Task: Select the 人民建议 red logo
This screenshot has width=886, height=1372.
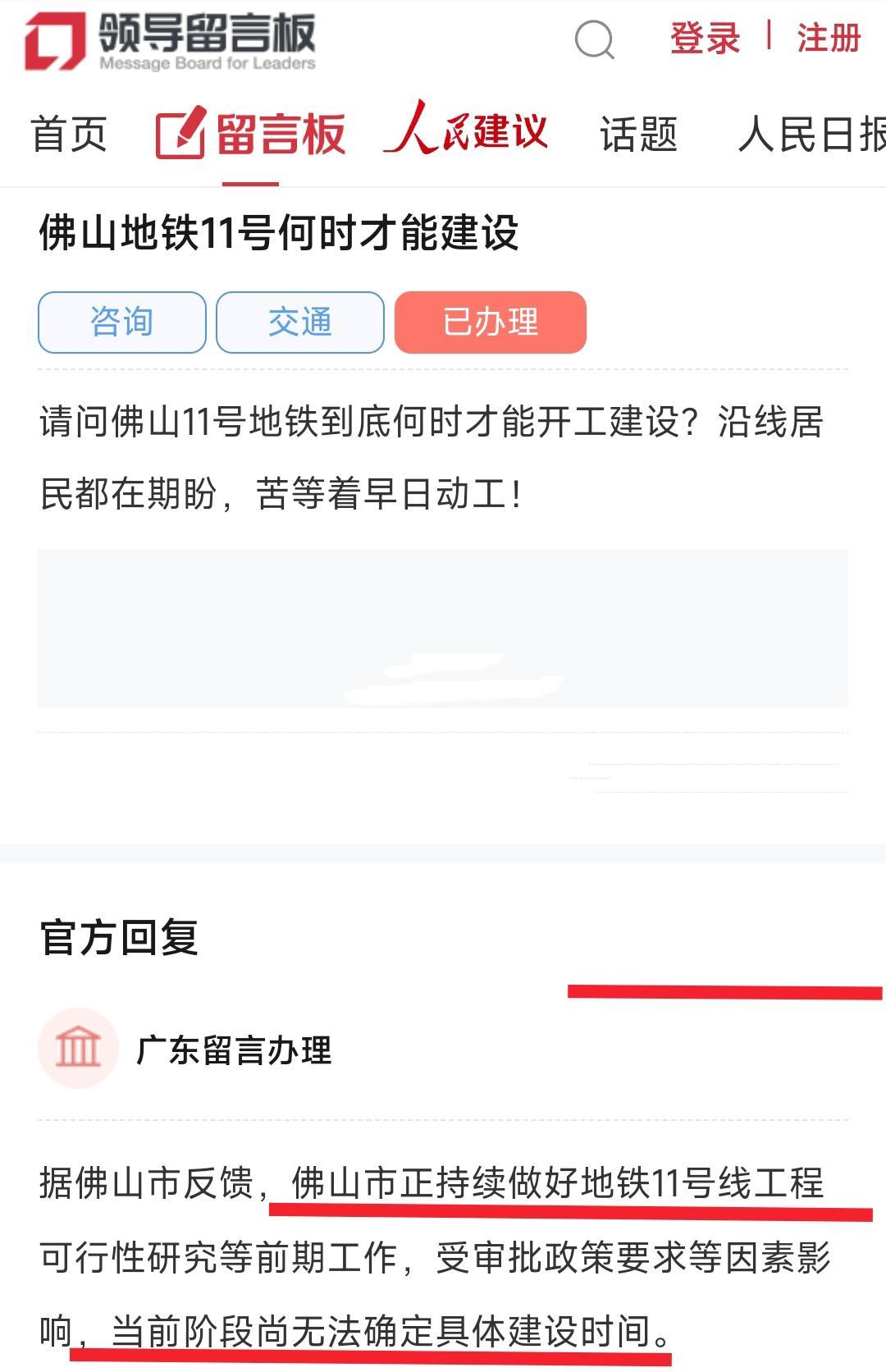Action: 465,130
